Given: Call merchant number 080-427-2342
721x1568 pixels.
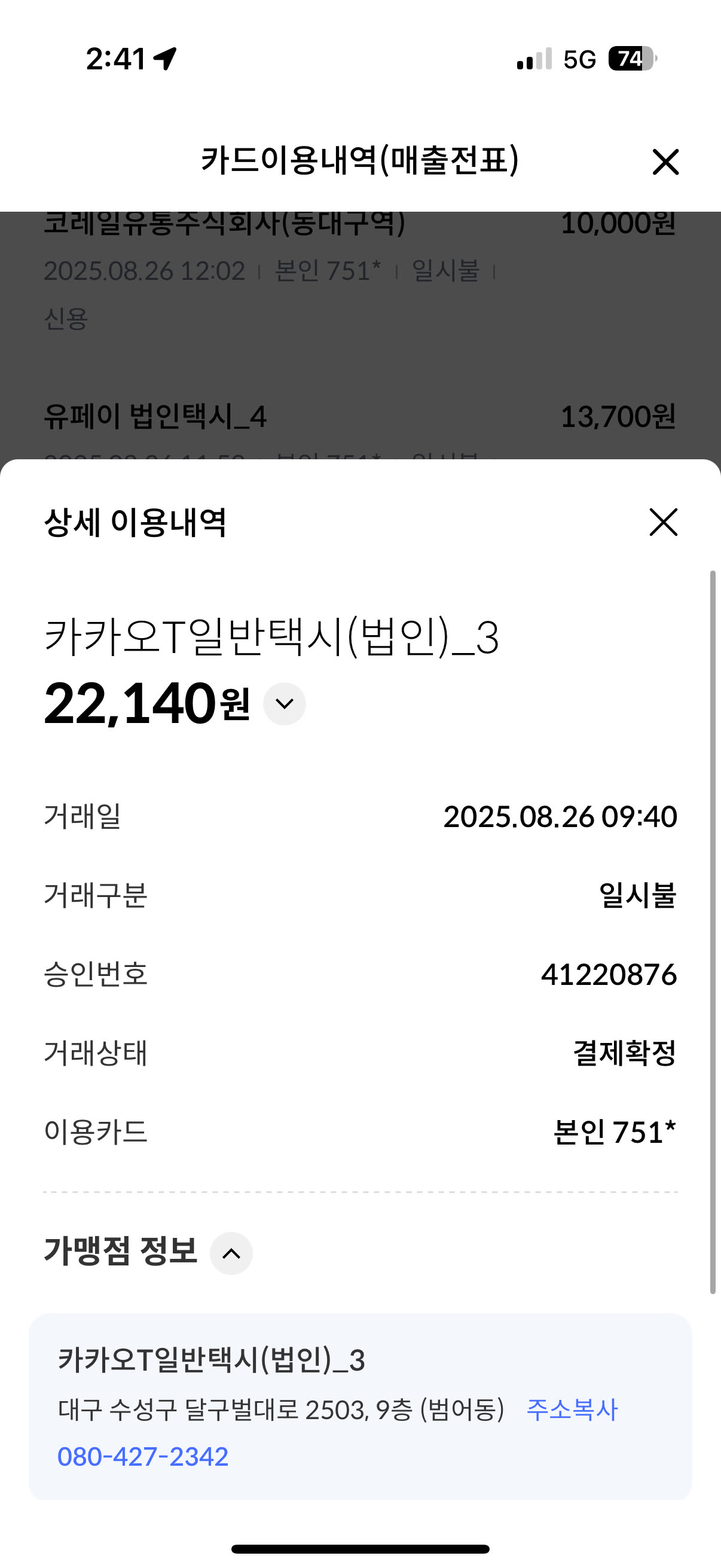Looking at the screenshot, I should click(x=143, y=1457).
